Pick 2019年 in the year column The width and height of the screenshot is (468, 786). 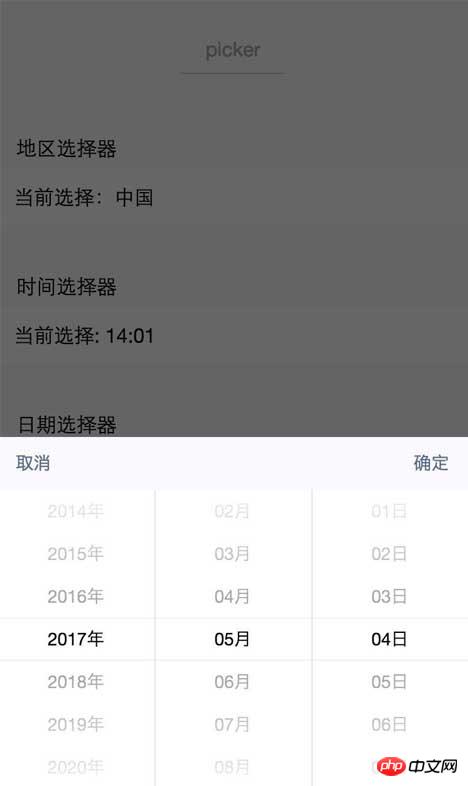[76, 724]
